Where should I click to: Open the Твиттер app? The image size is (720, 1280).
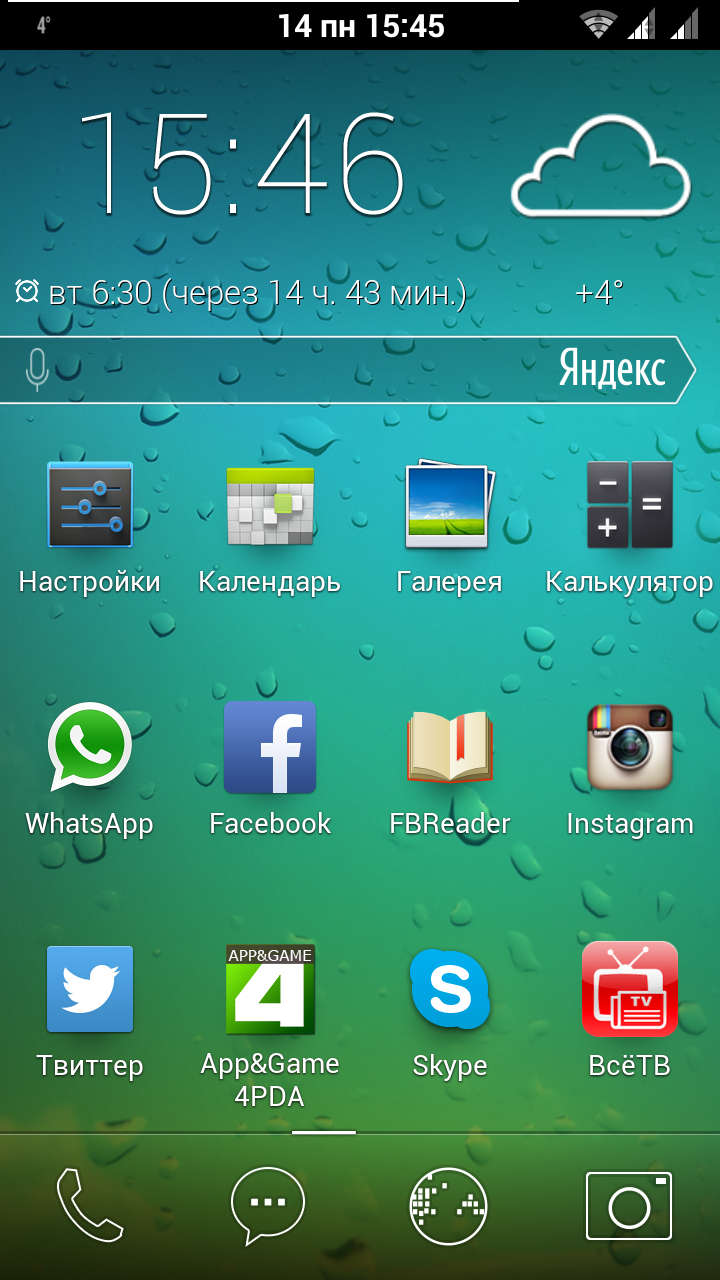[90, 989]
